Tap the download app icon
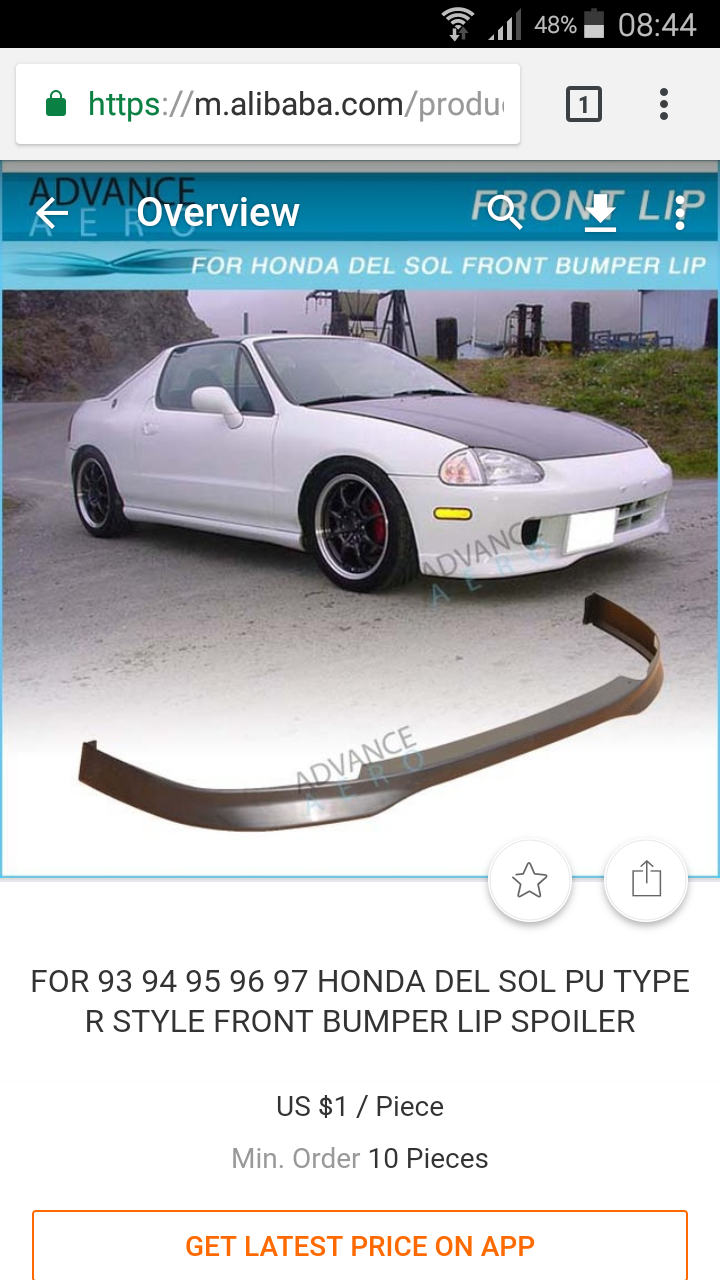Image resolution: width=720 pixels, height=1280 pixels. [x=600, y=212]
